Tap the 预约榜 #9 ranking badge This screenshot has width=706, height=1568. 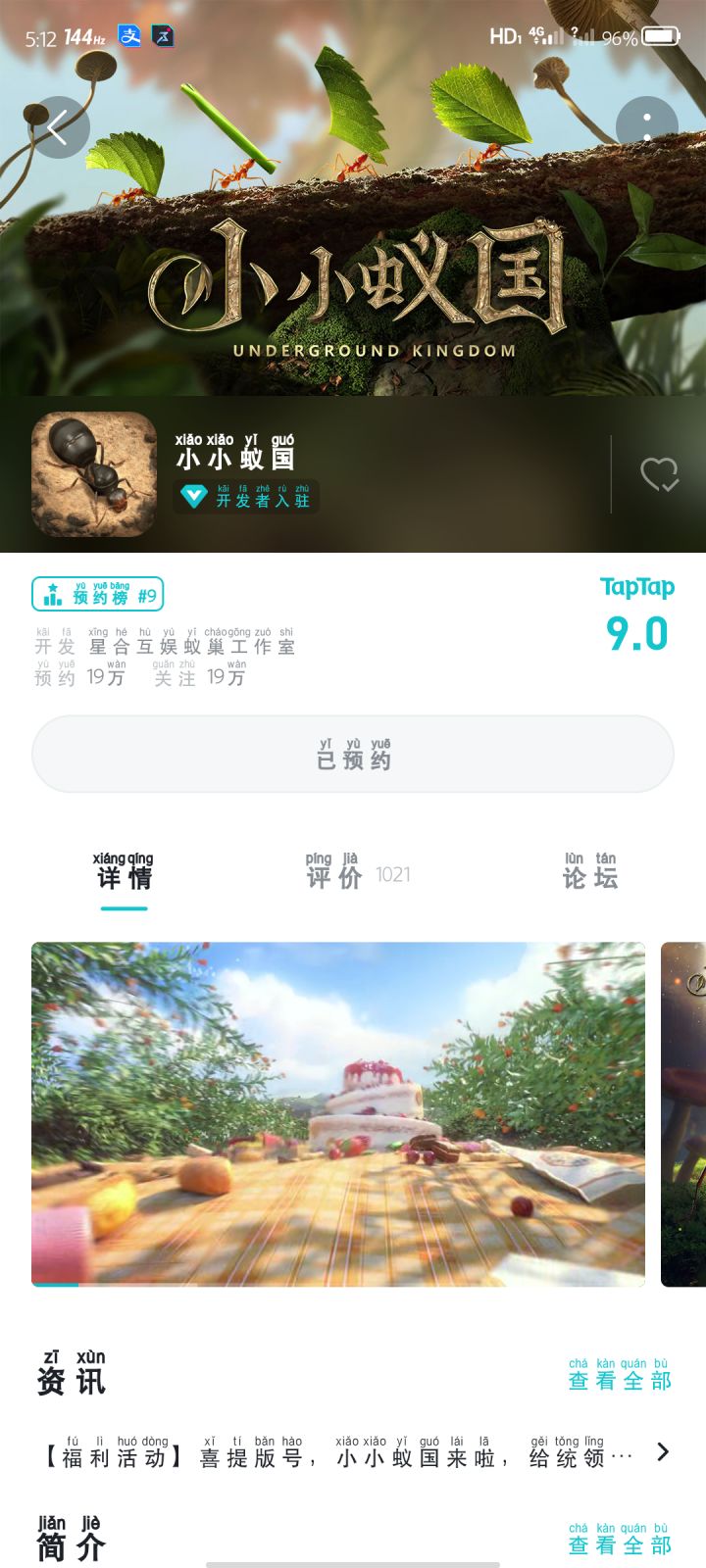click(x=98, y=594)
